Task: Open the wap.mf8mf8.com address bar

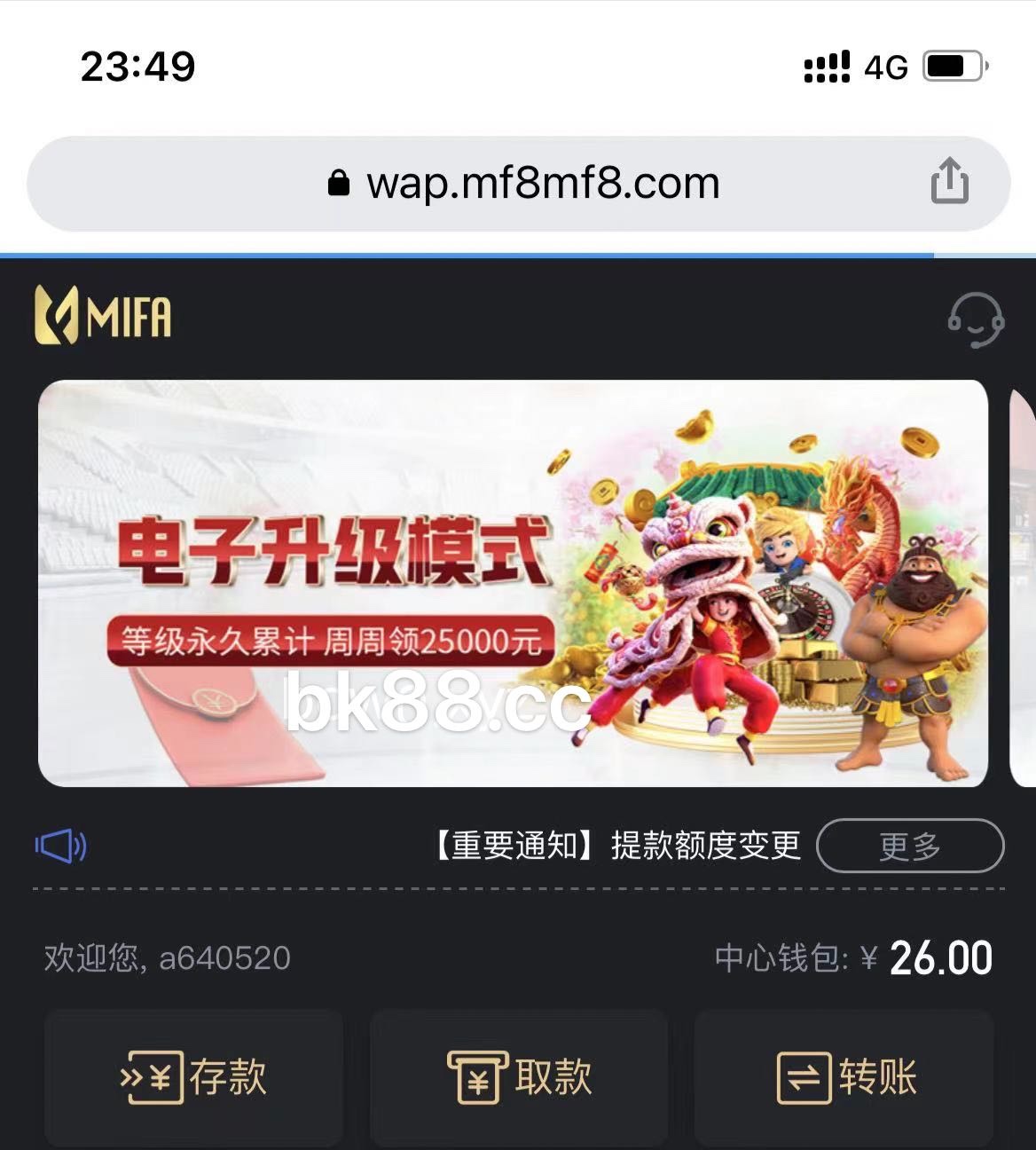Action: [523, 184]
